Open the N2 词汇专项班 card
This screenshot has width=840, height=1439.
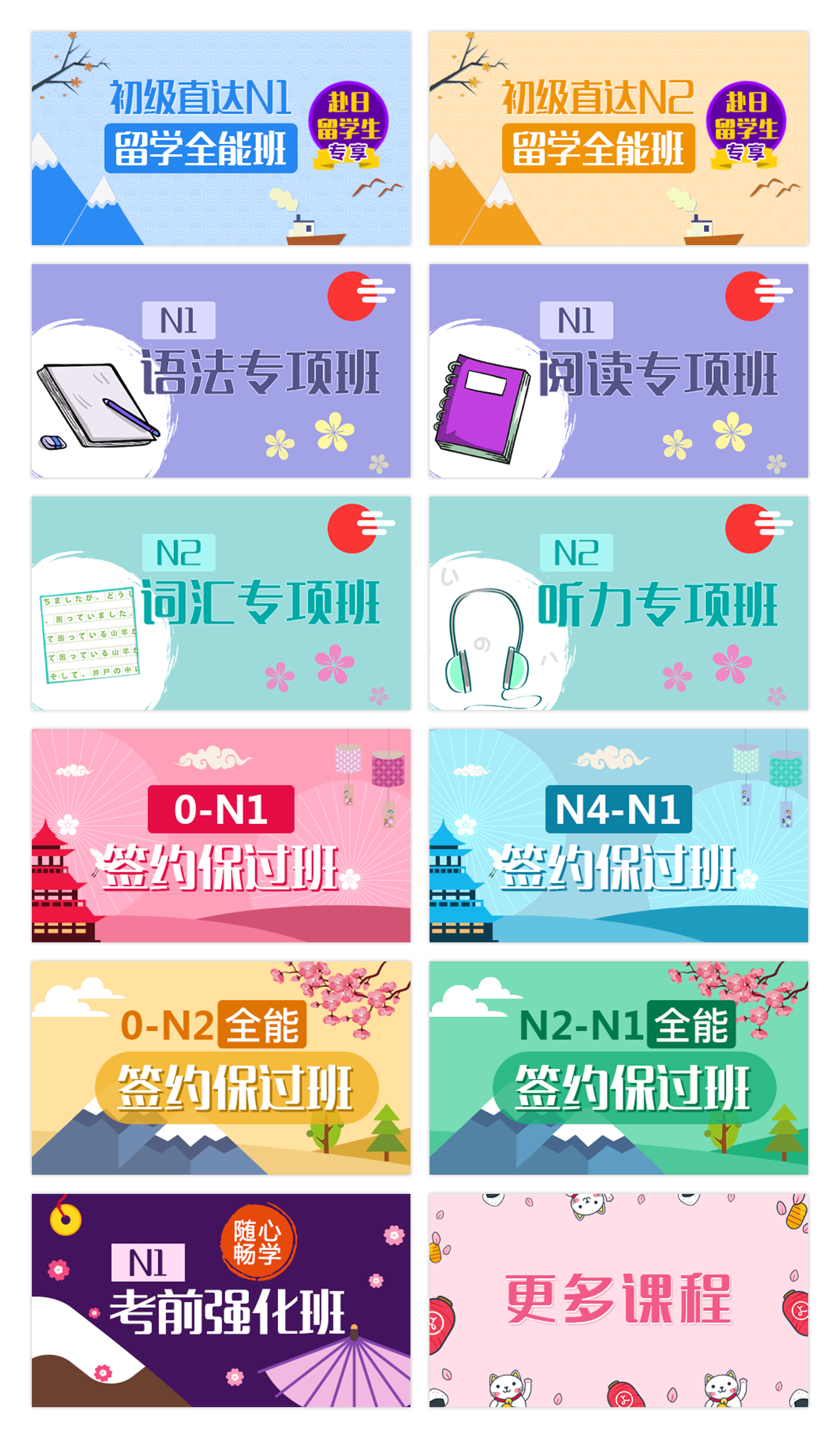click(221, 603)
